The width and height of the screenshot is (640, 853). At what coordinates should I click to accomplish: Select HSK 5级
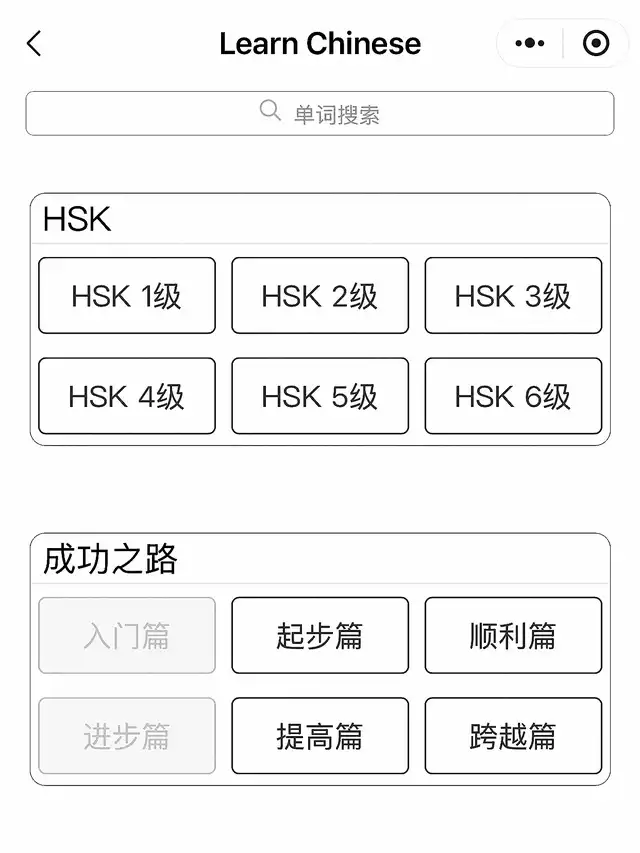(x=320, y=396)
